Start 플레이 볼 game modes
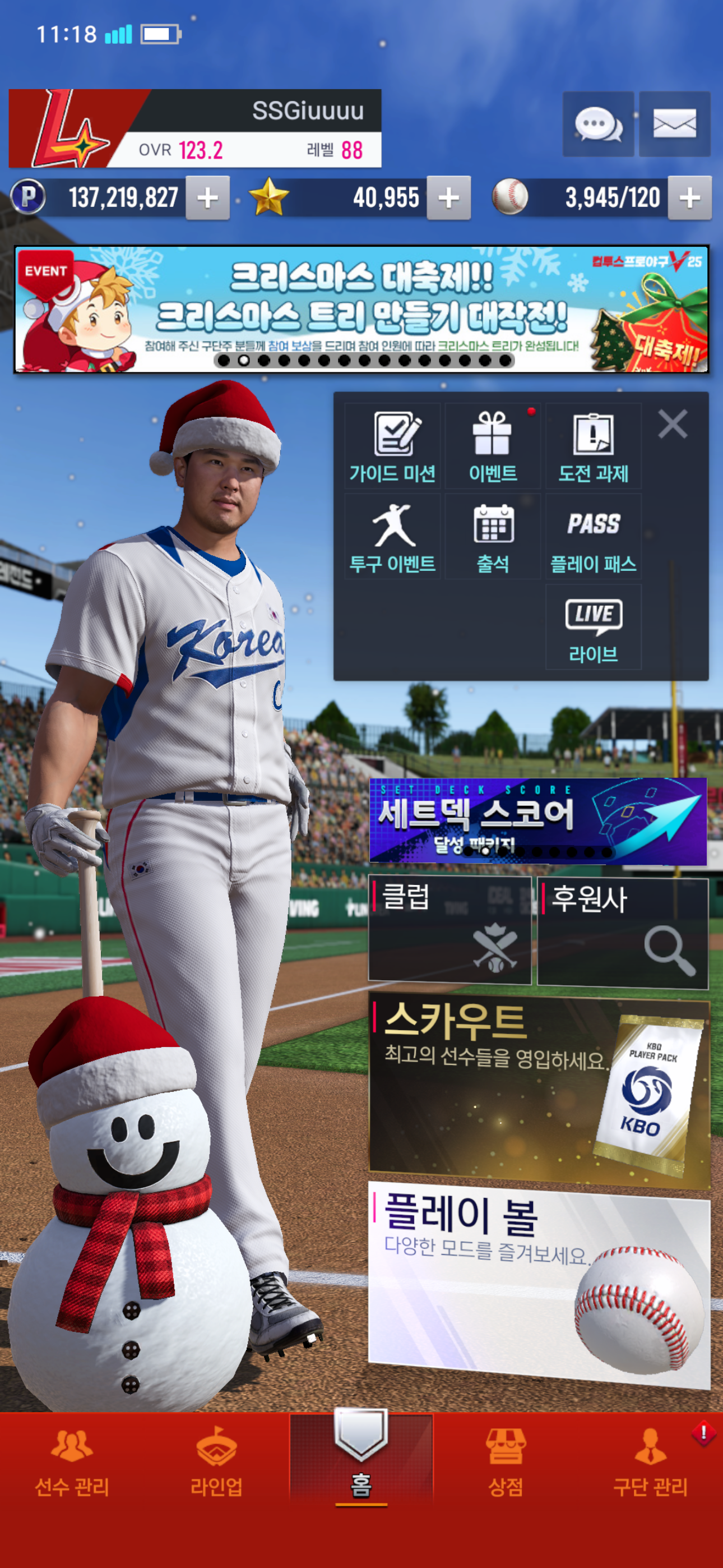The image size is (723, 1568). point(539,1283)
